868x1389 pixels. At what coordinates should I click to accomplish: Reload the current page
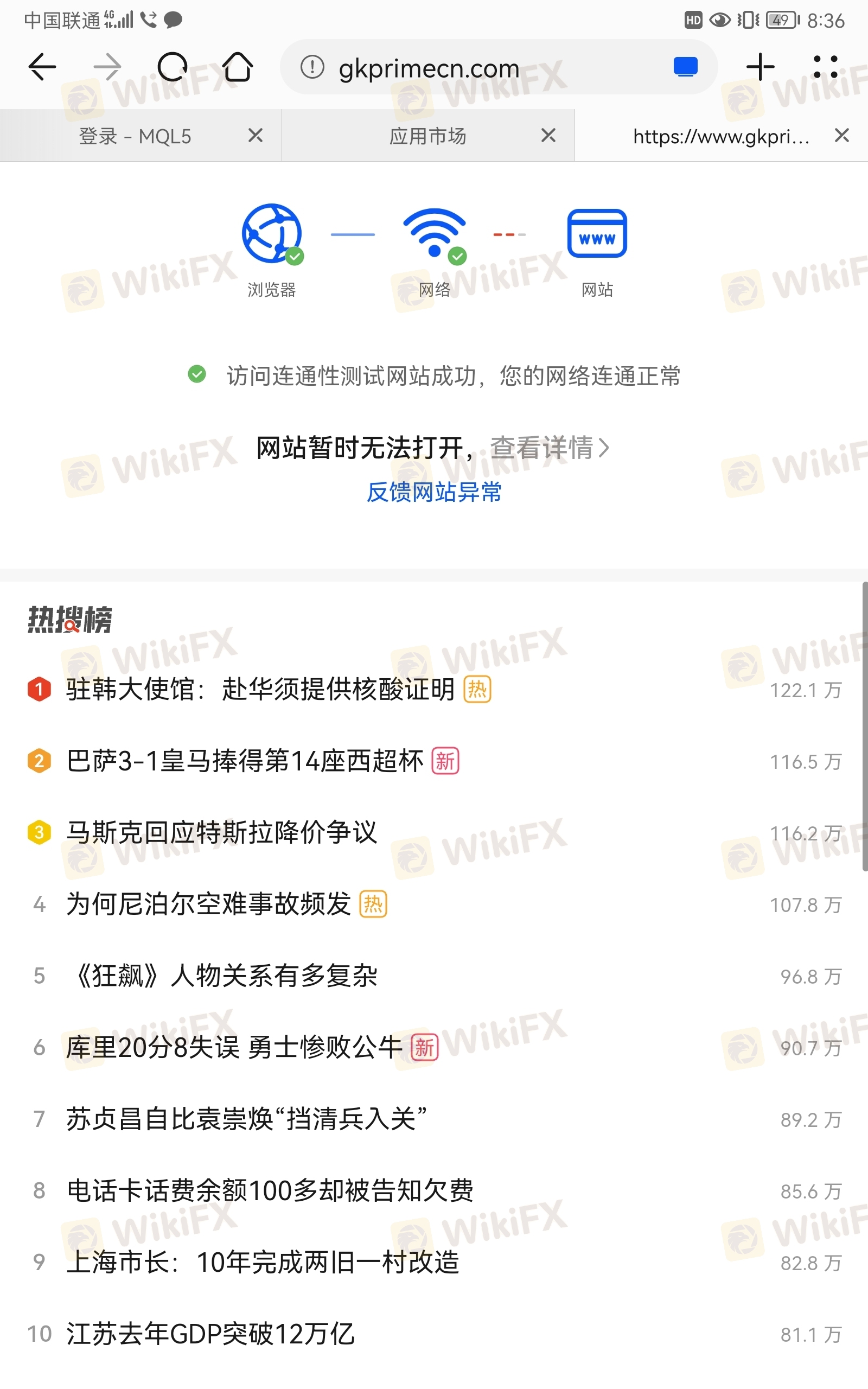(x=173, y=67)
